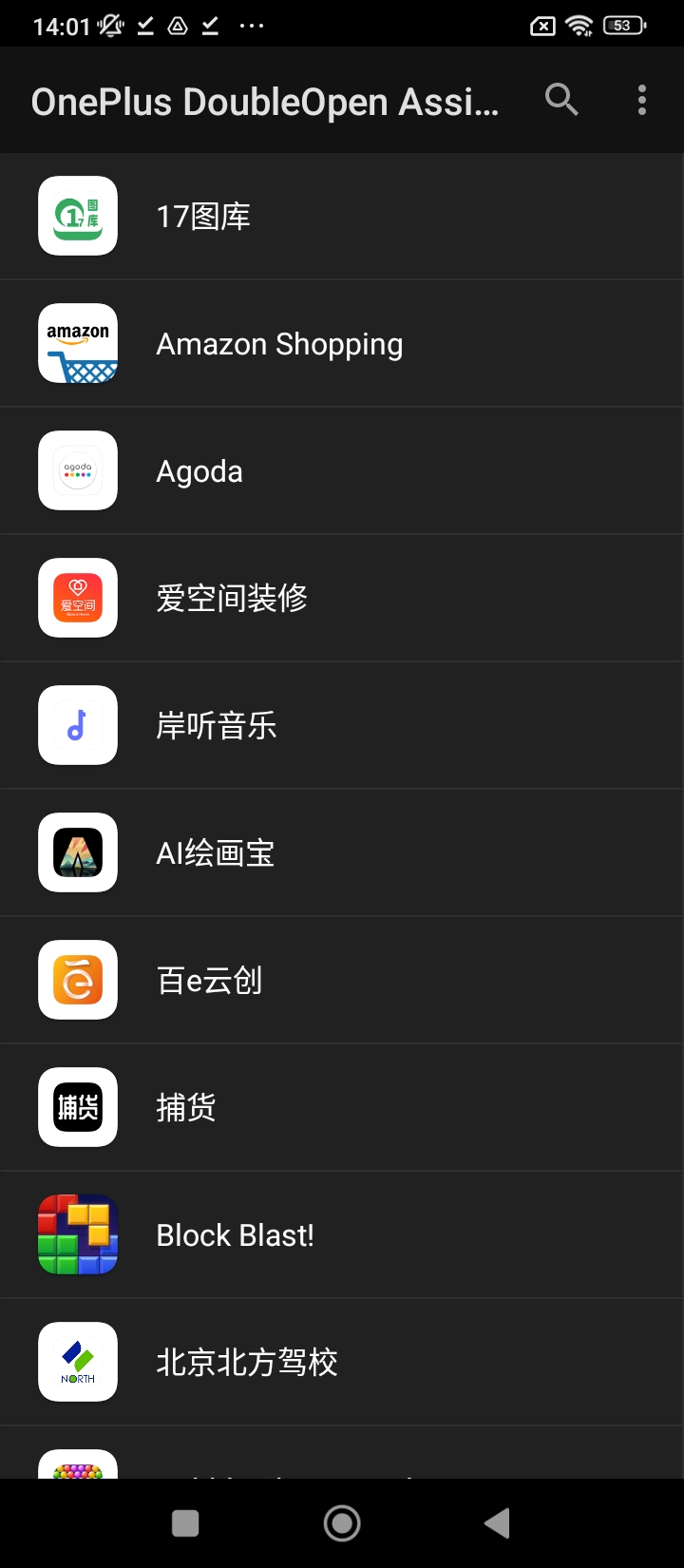
Task: Open the three-dot overflow menu
Action: (x=642, y=100)
